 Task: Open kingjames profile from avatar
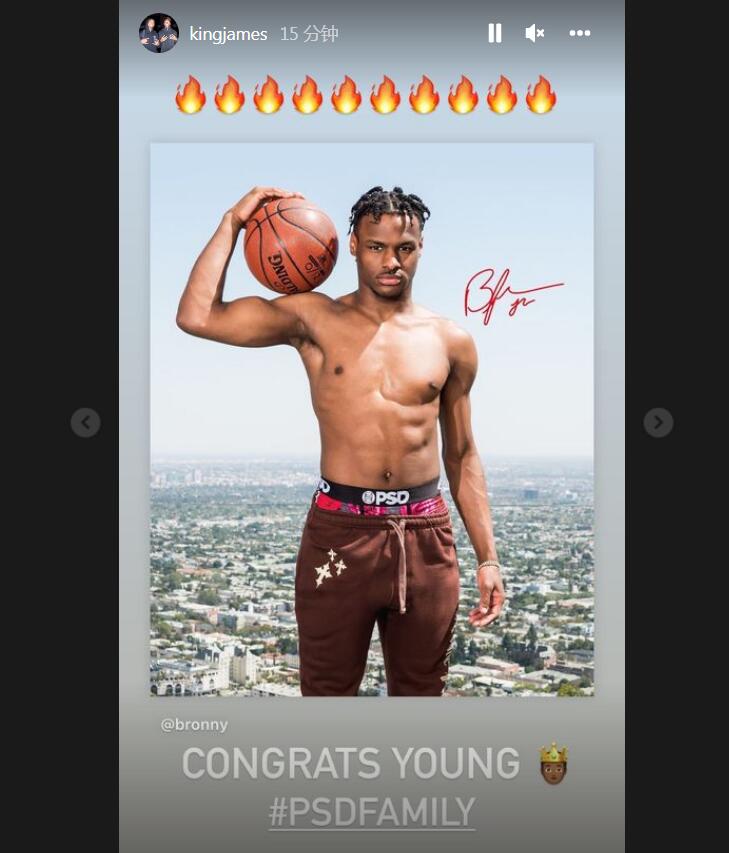(158, 33)
